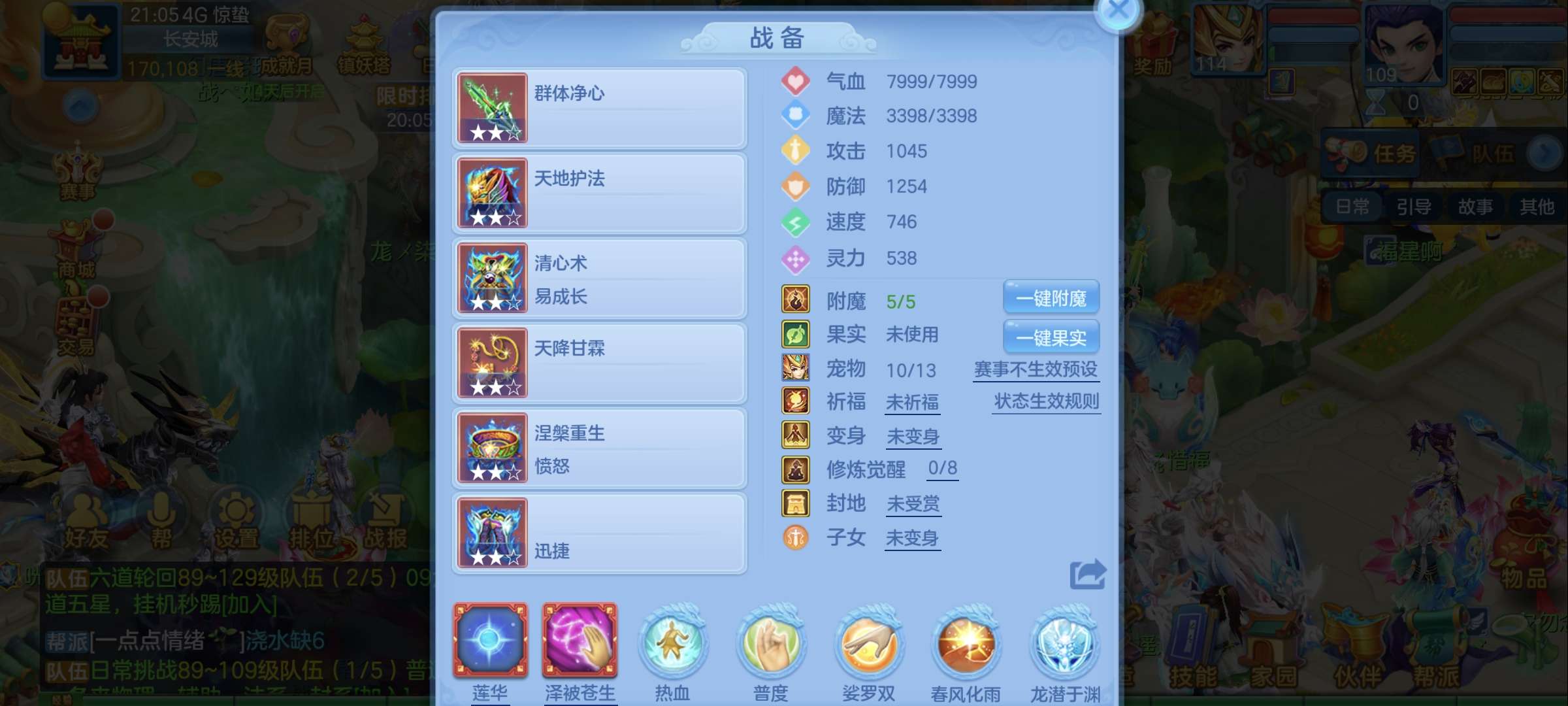The image size is (1568, 706).
Task: Tap 未变身 next to 变身
Action: click(x=913, y=436)
